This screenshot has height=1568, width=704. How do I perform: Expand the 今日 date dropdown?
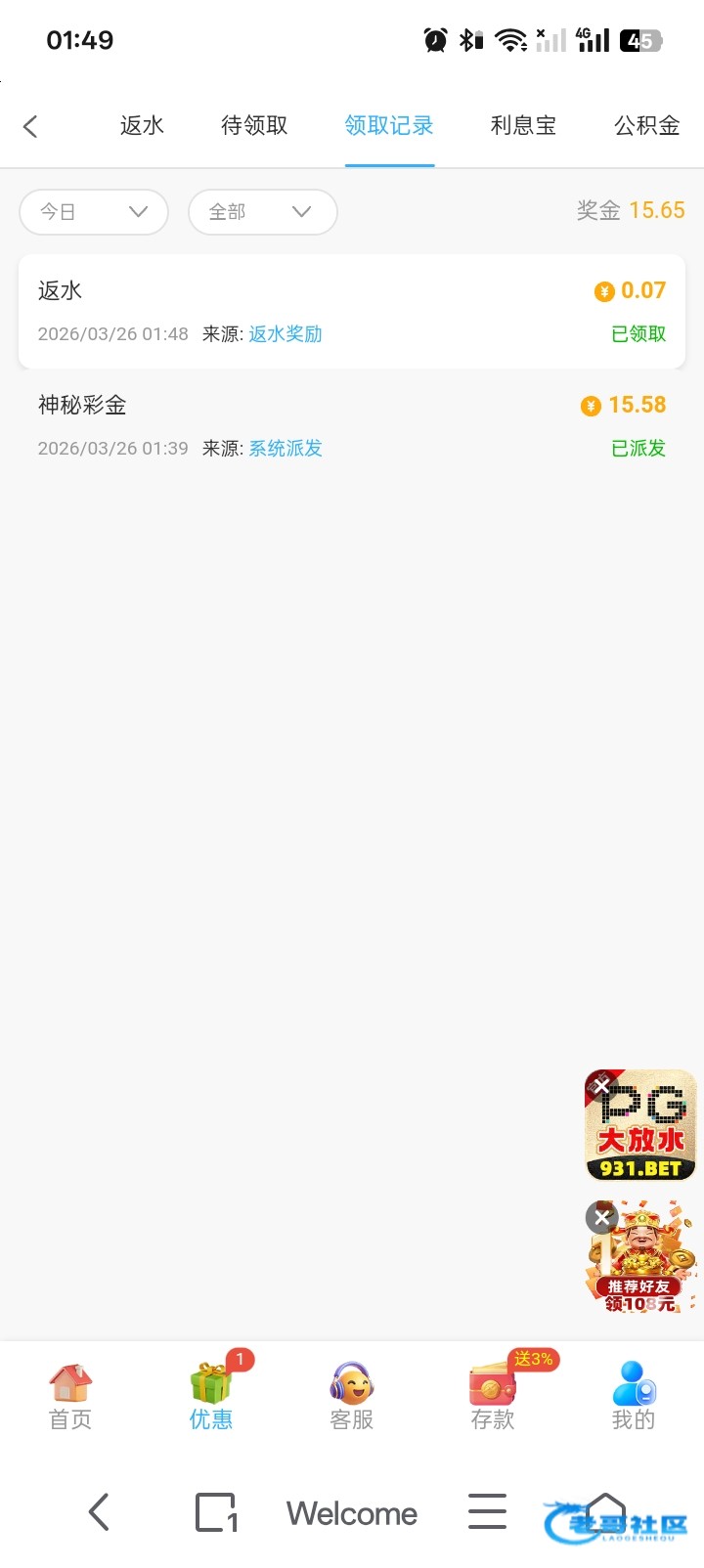click(94, 212)
